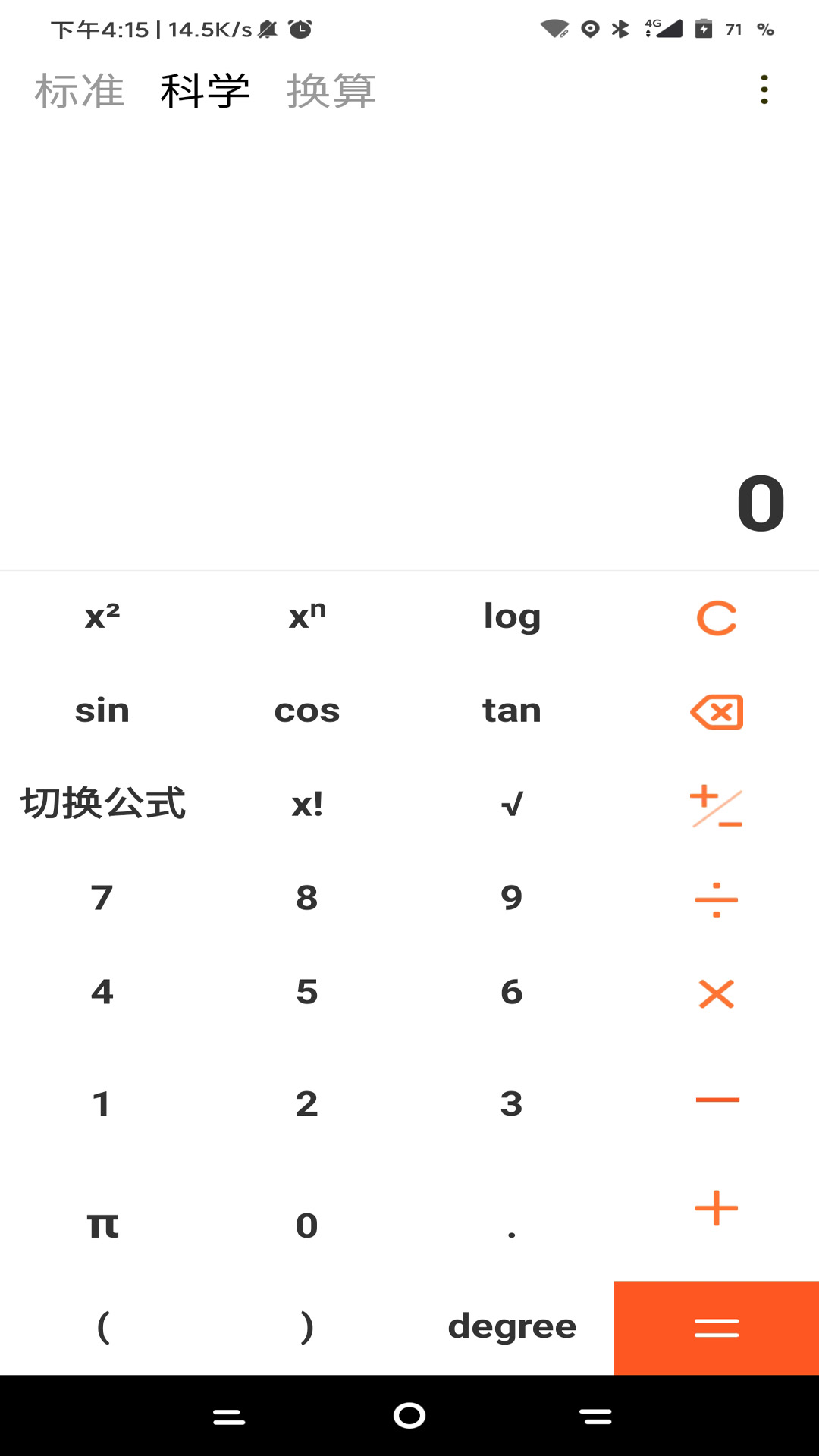Delete the last digit with backspace

717,712
